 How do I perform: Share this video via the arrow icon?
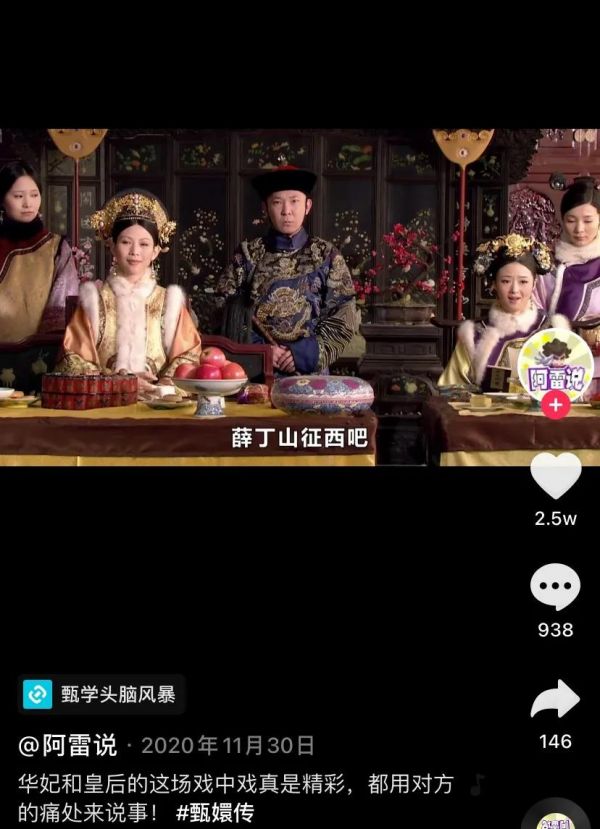555,699
